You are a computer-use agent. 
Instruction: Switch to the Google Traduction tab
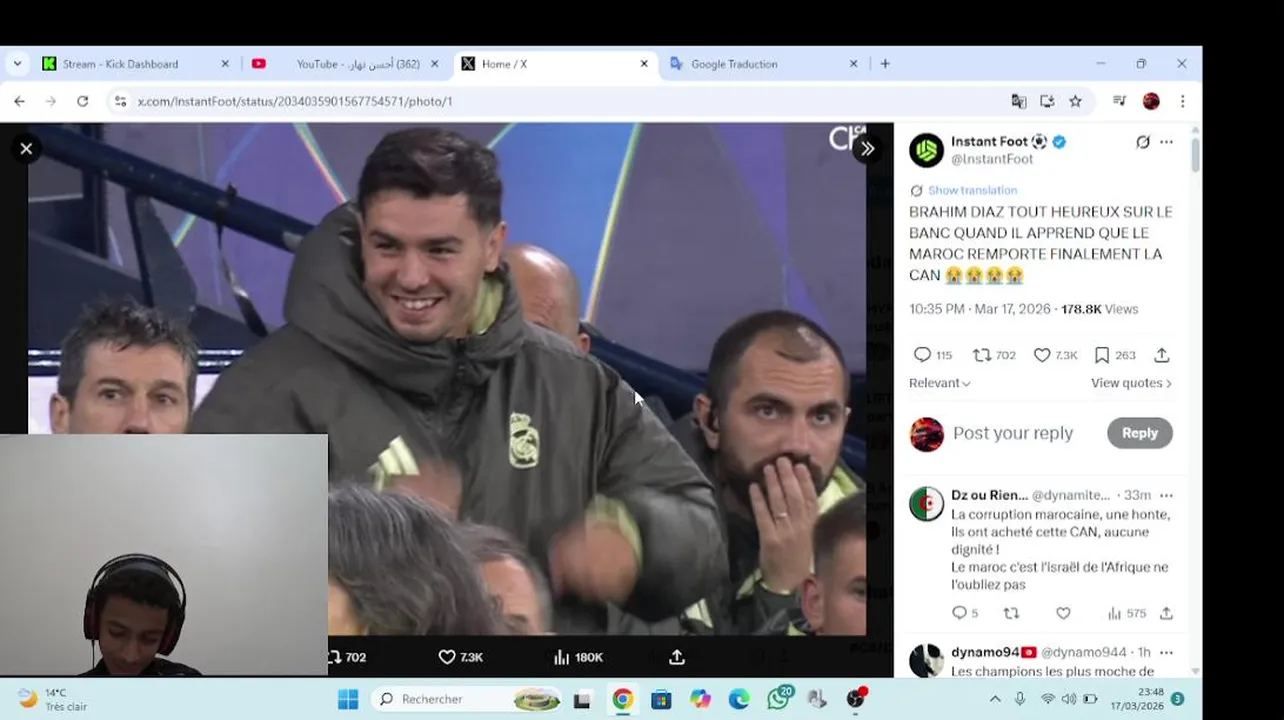click(x=734, y=64)
